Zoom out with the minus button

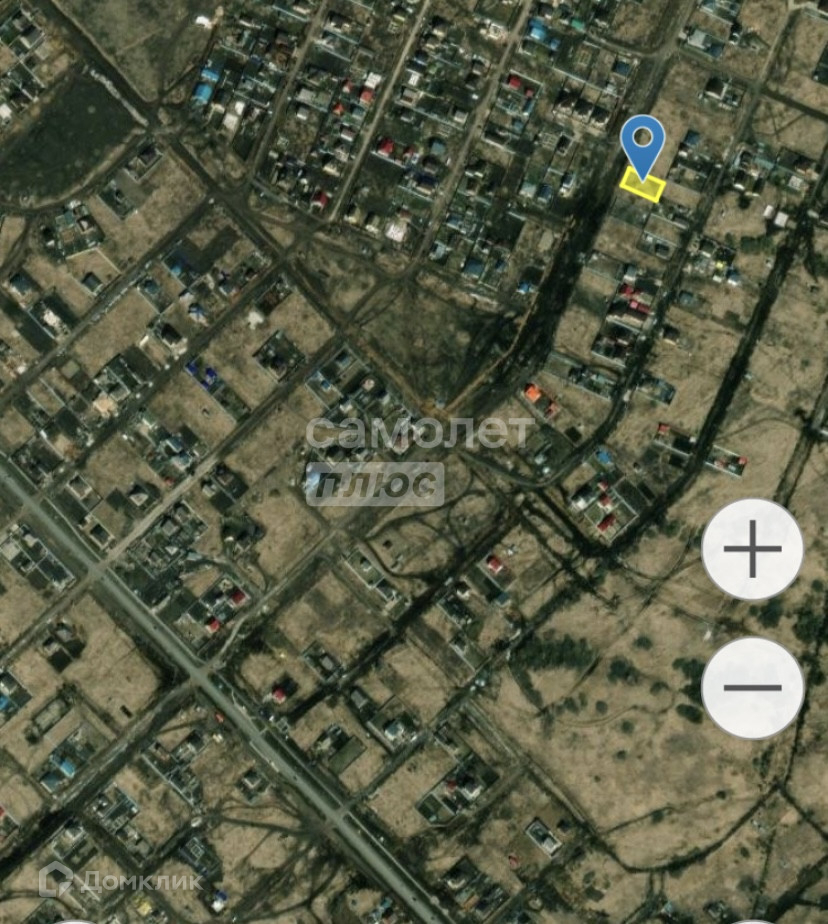752,688
